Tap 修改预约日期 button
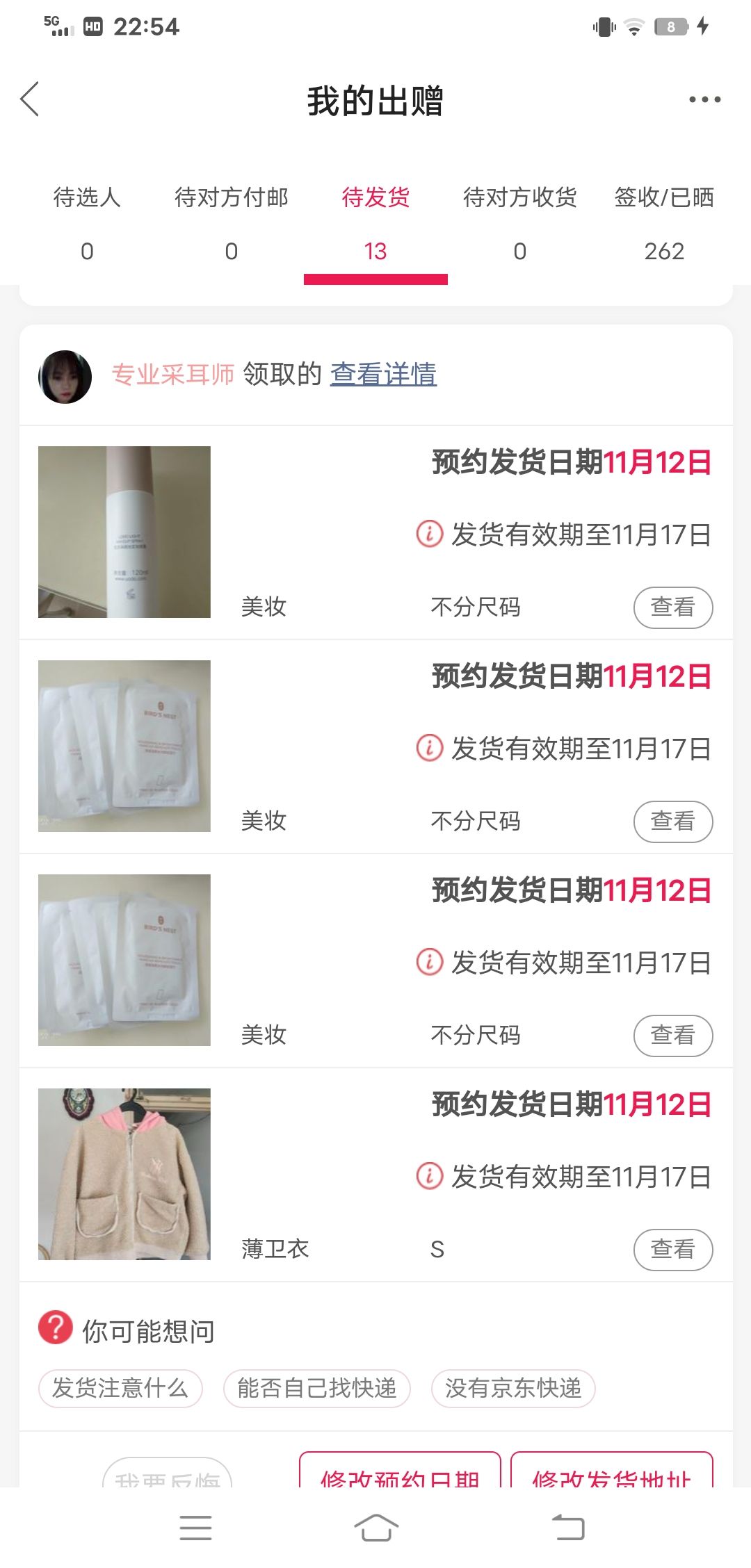This screenshot has height=1568, width=751. [x=400, y=1470]
